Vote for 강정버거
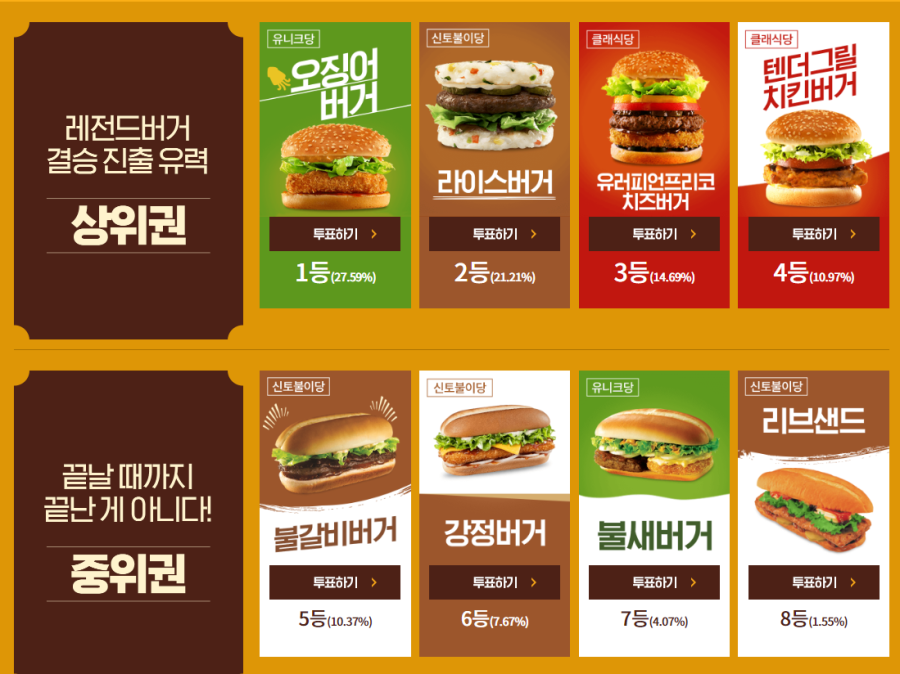Viewport: 900px width, 674px height. click(x=494, y=582)
